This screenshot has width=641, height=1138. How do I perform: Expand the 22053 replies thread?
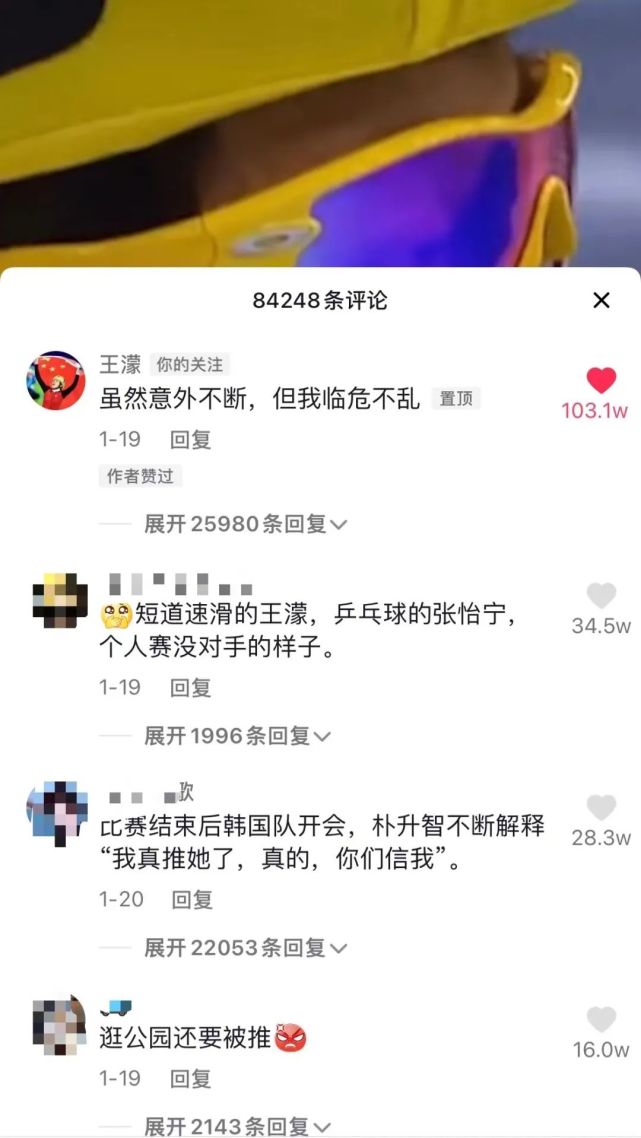(x=245, y=947)
